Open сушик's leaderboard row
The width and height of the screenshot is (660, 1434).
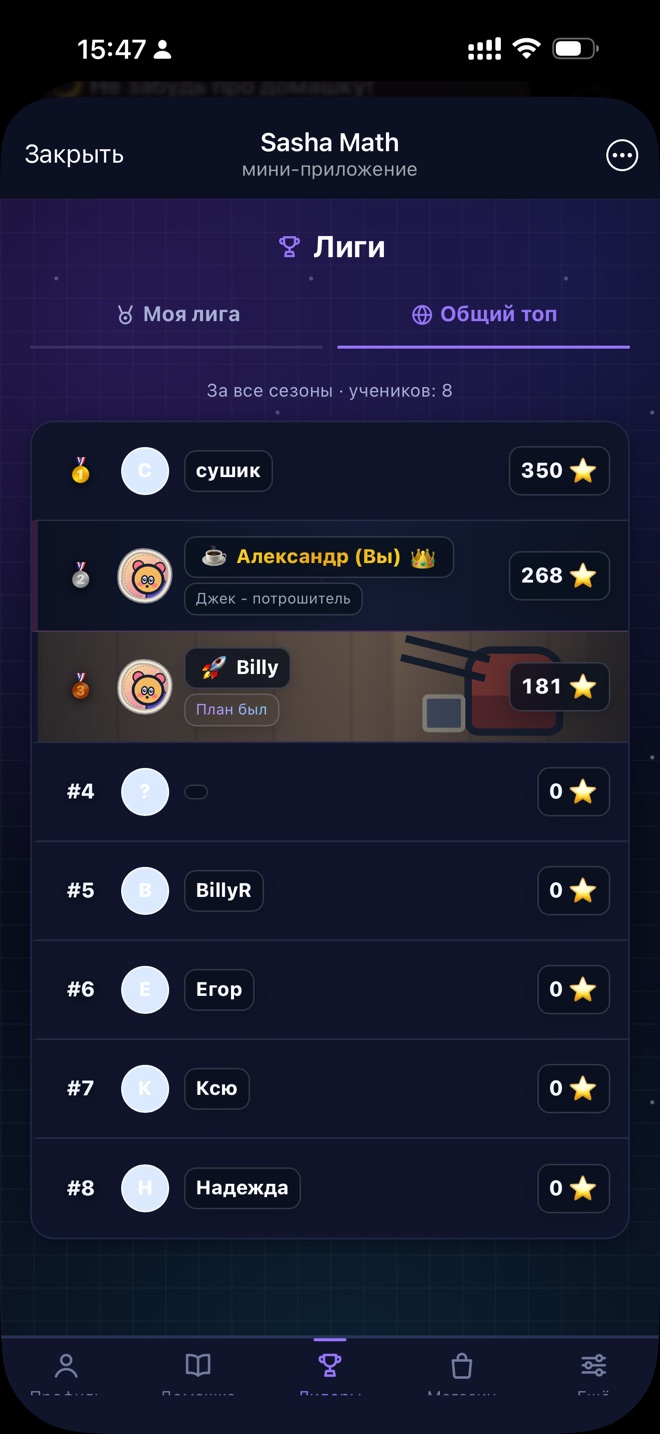point(330,471)
